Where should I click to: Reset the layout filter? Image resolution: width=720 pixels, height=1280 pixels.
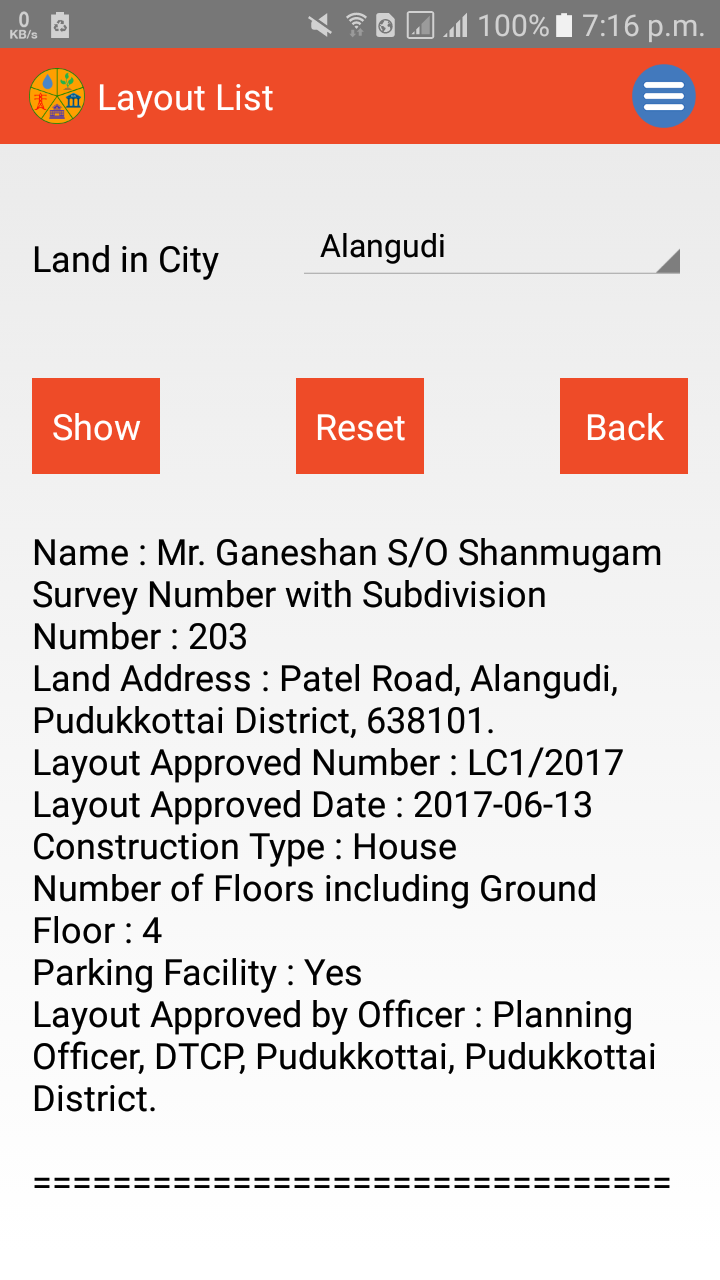360,426
